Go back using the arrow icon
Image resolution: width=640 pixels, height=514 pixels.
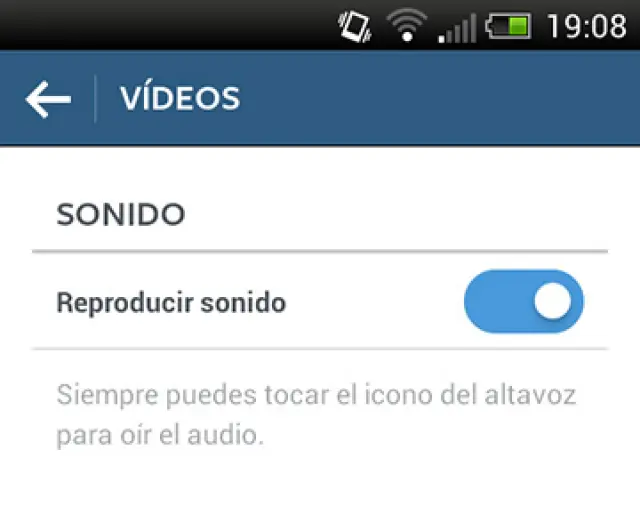point(48,99)
